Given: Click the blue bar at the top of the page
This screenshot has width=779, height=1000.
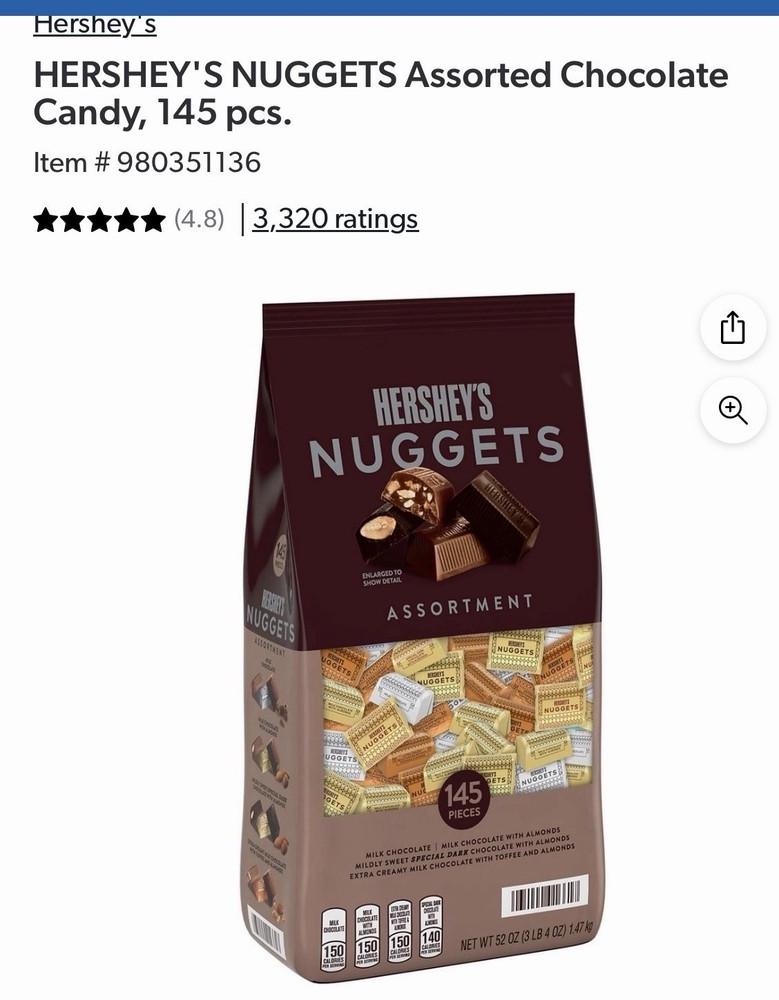Looking at the screenshot, I should coord(389,3).
